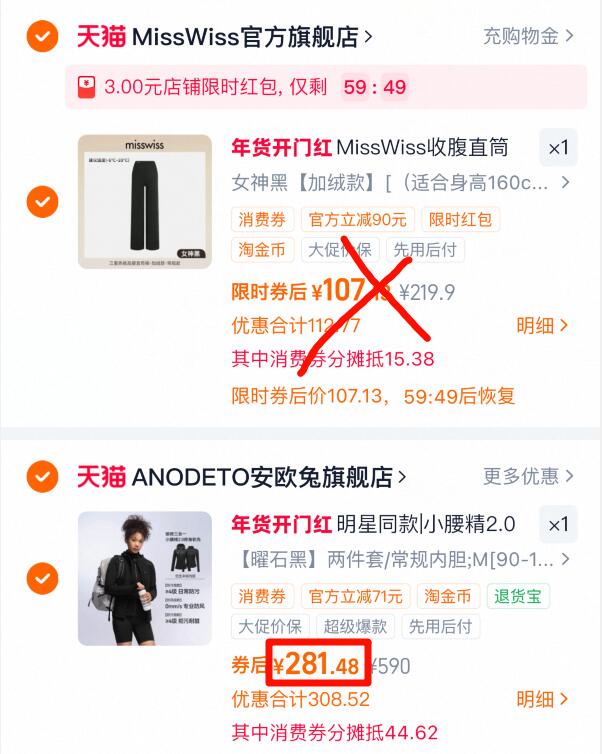Image resolution: width=602 pixels, height=754 pixels.
Task: Adjust quantity ×1 for MissWiss trousers
Action: coord(558,148)
